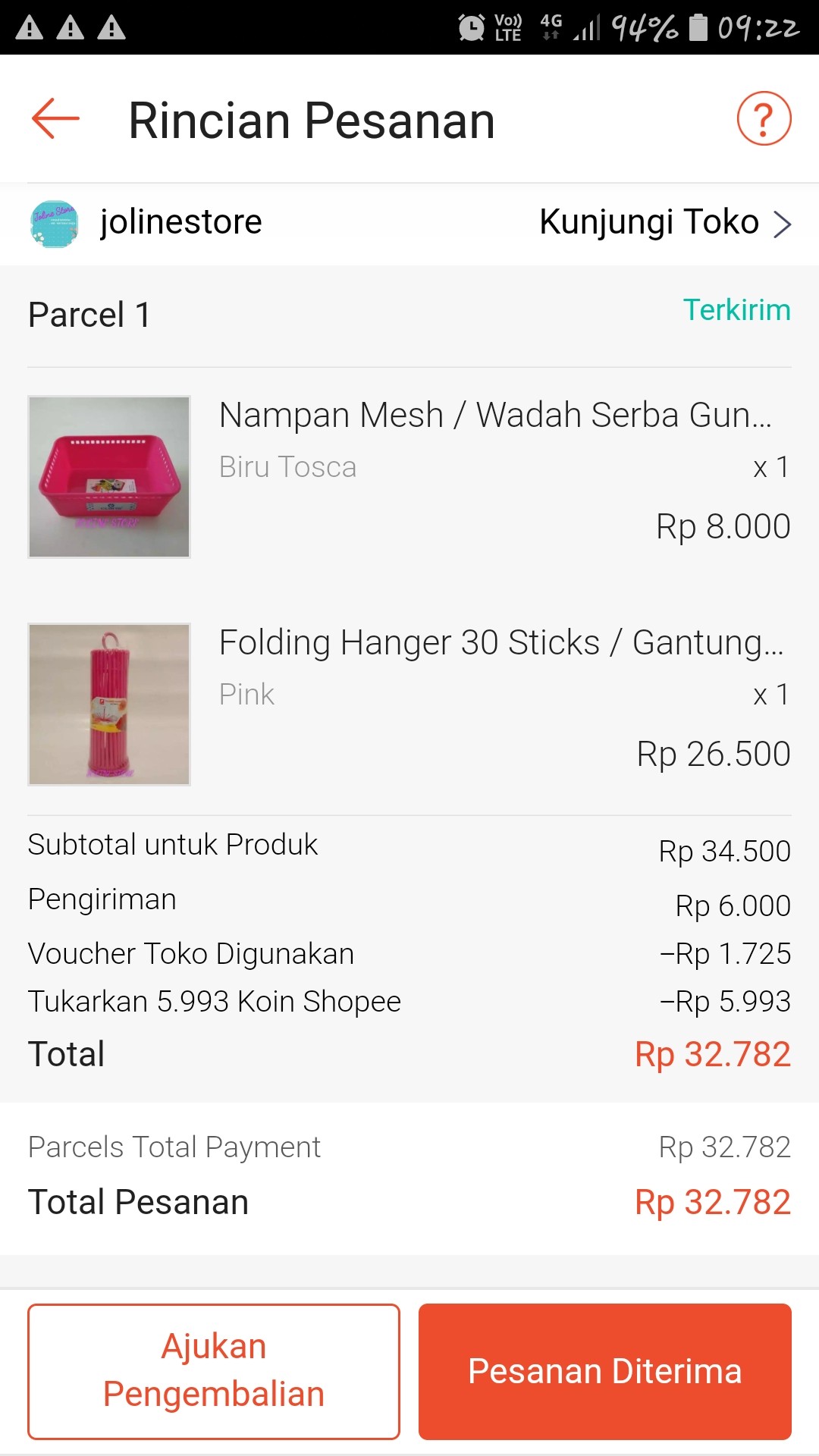The height and width of the screenshot is (1456, 819).
Task: Open the Rincian Pesanan title bar
Action: pos(312,118)
